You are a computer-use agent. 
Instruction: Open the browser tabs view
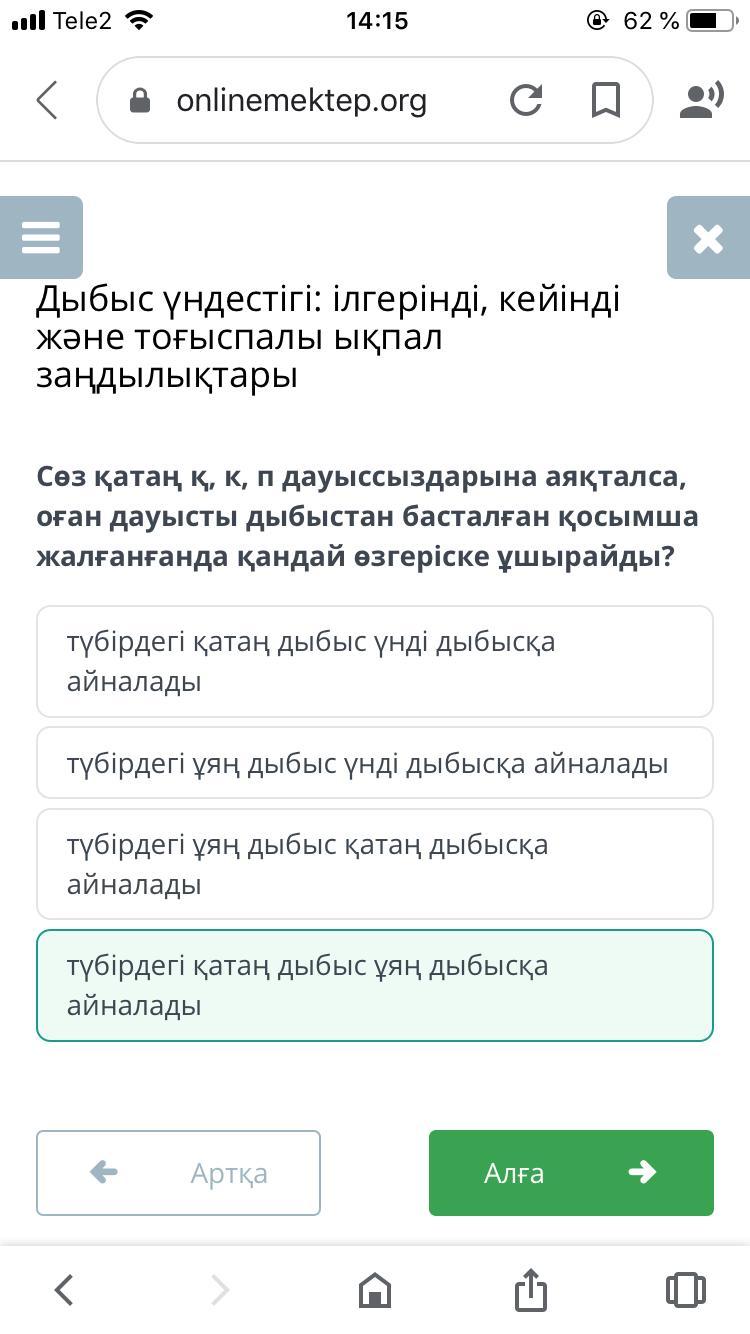click(x=685, y=1290)
